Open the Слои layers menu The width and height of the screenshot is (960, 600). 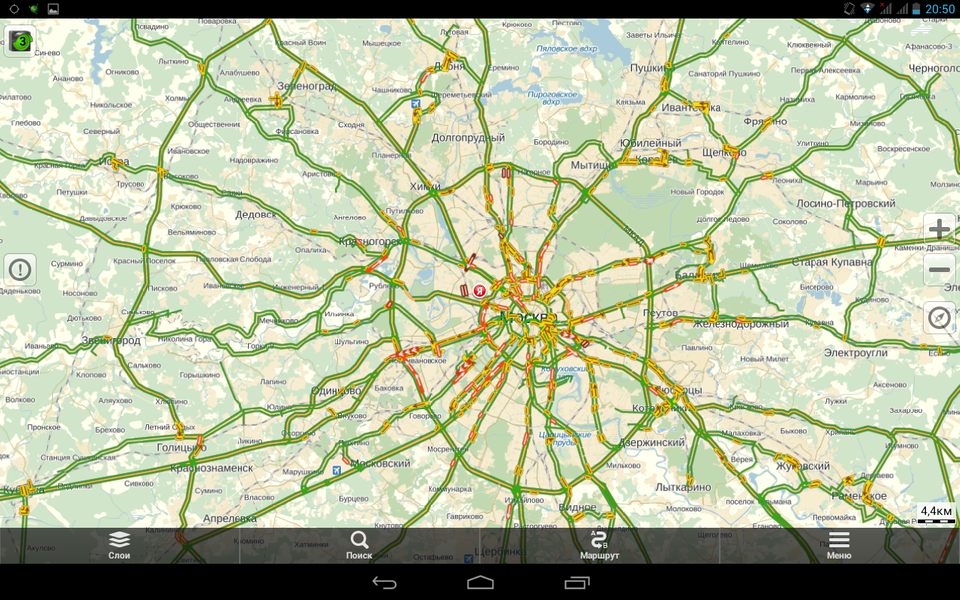(120, 545)
